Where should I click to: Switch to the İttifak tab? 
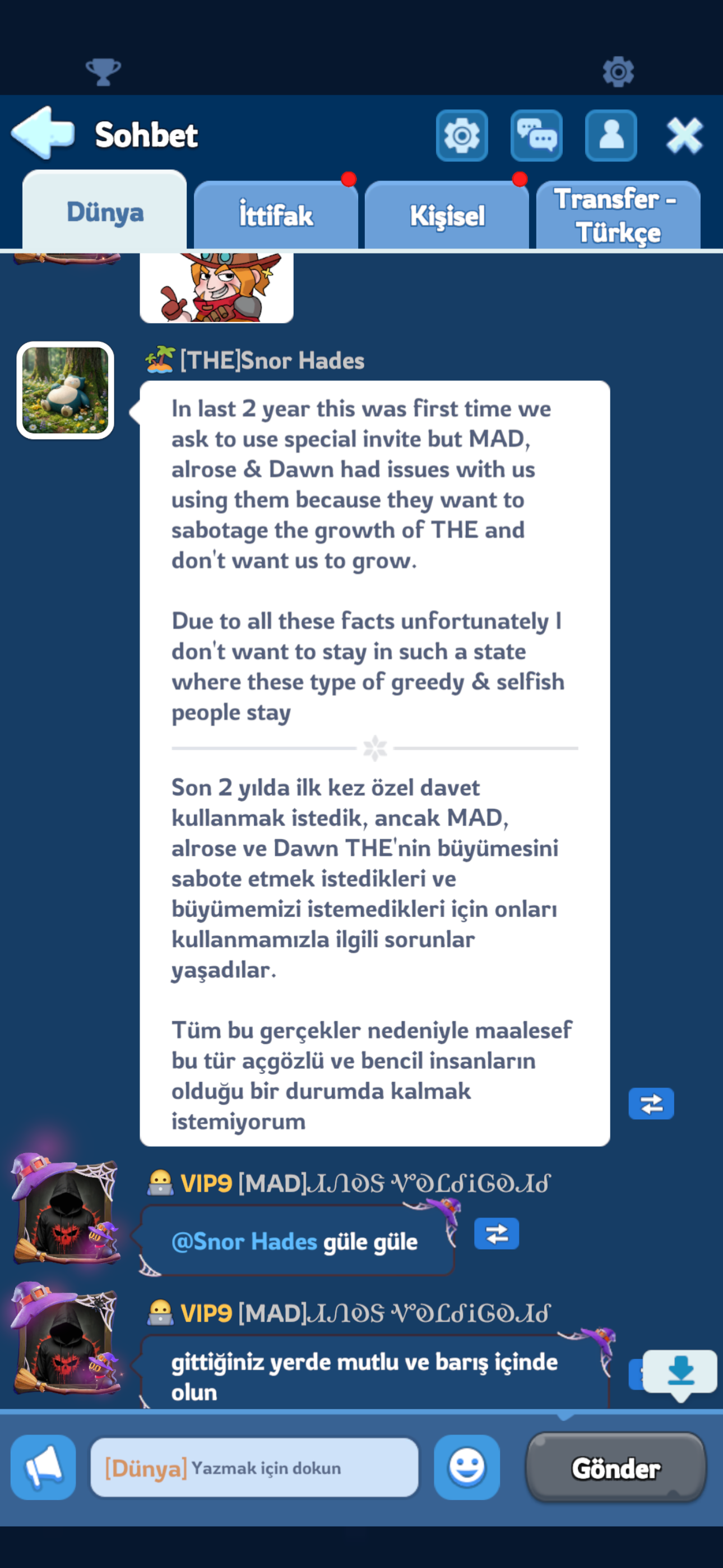coord(276,215)
